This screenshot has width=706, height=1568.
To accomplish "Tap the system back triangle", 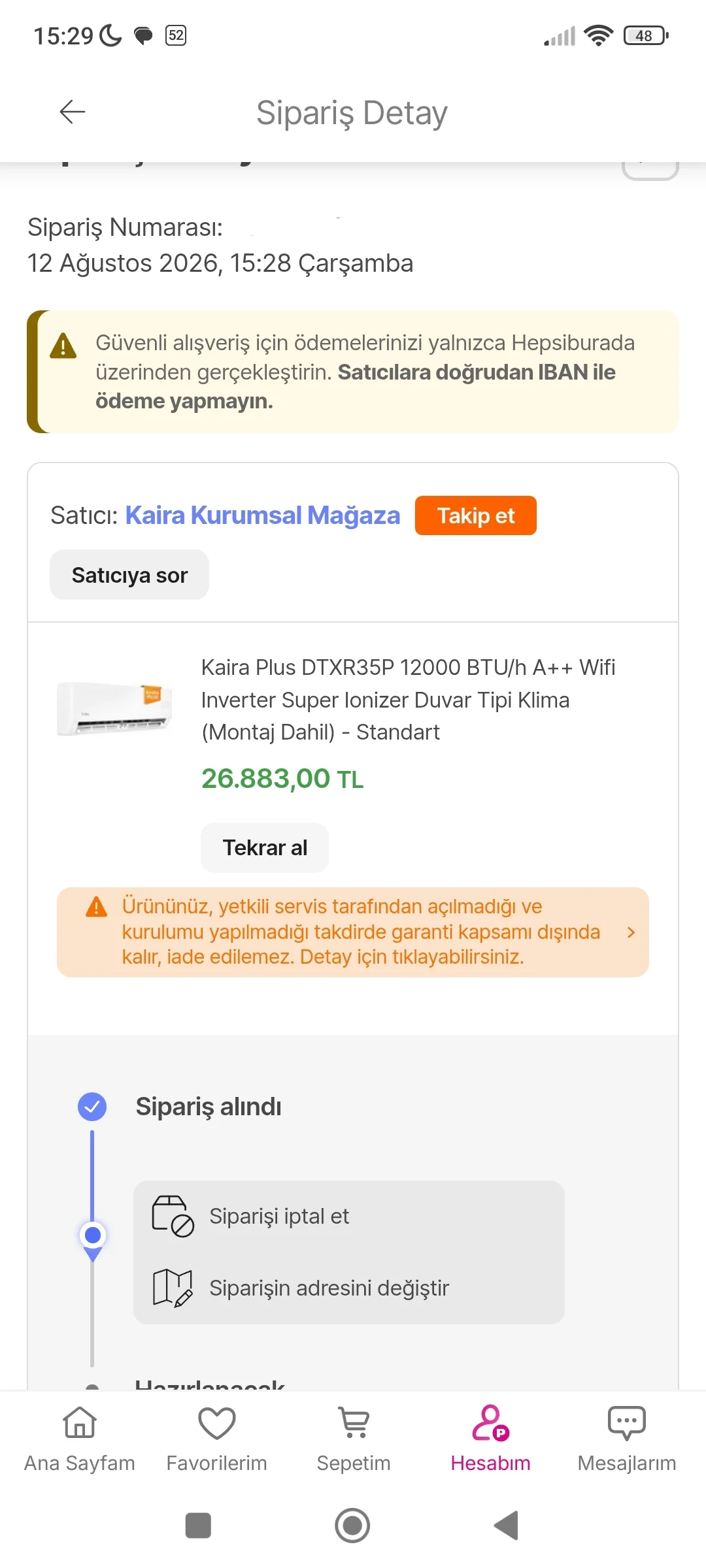I will click(x=507, y=1526).
